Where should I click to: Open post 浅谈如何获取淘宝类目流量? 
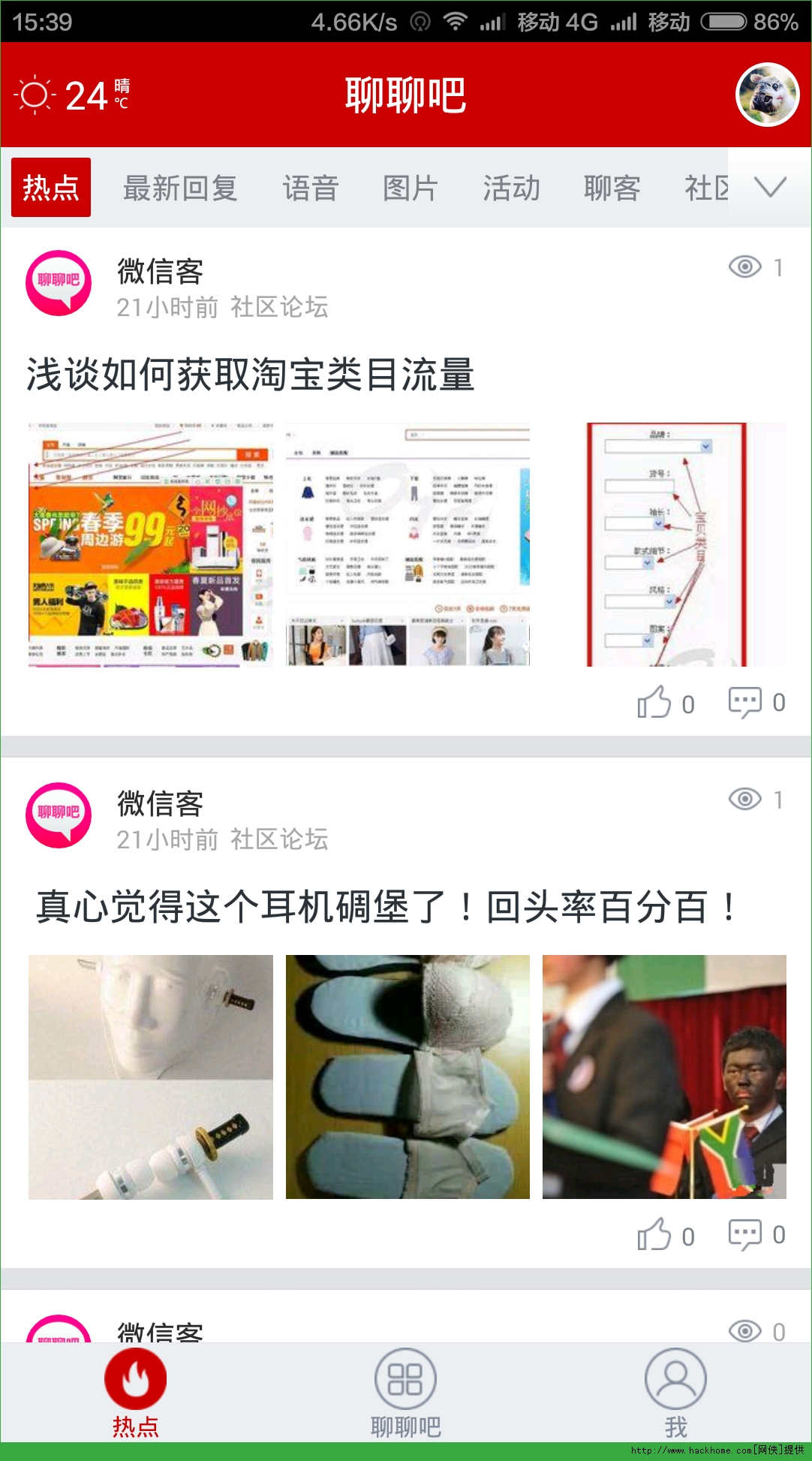click(x=251, y=374)
